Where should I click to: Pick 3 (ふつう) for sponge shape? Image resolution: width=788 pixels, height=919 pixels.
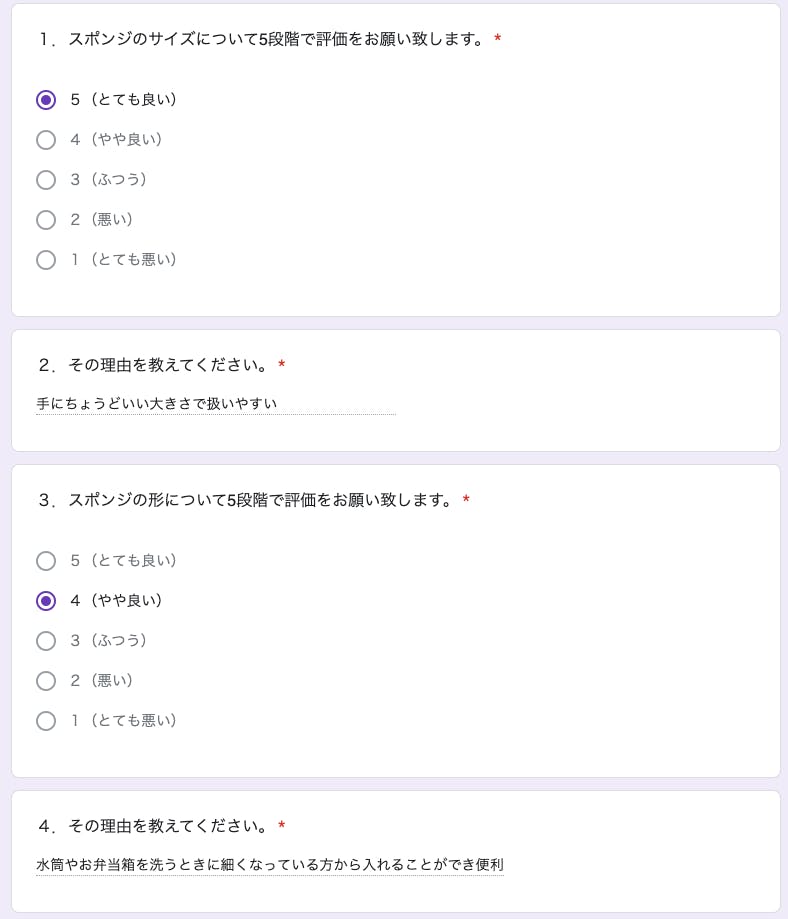(x=46, y=641)
